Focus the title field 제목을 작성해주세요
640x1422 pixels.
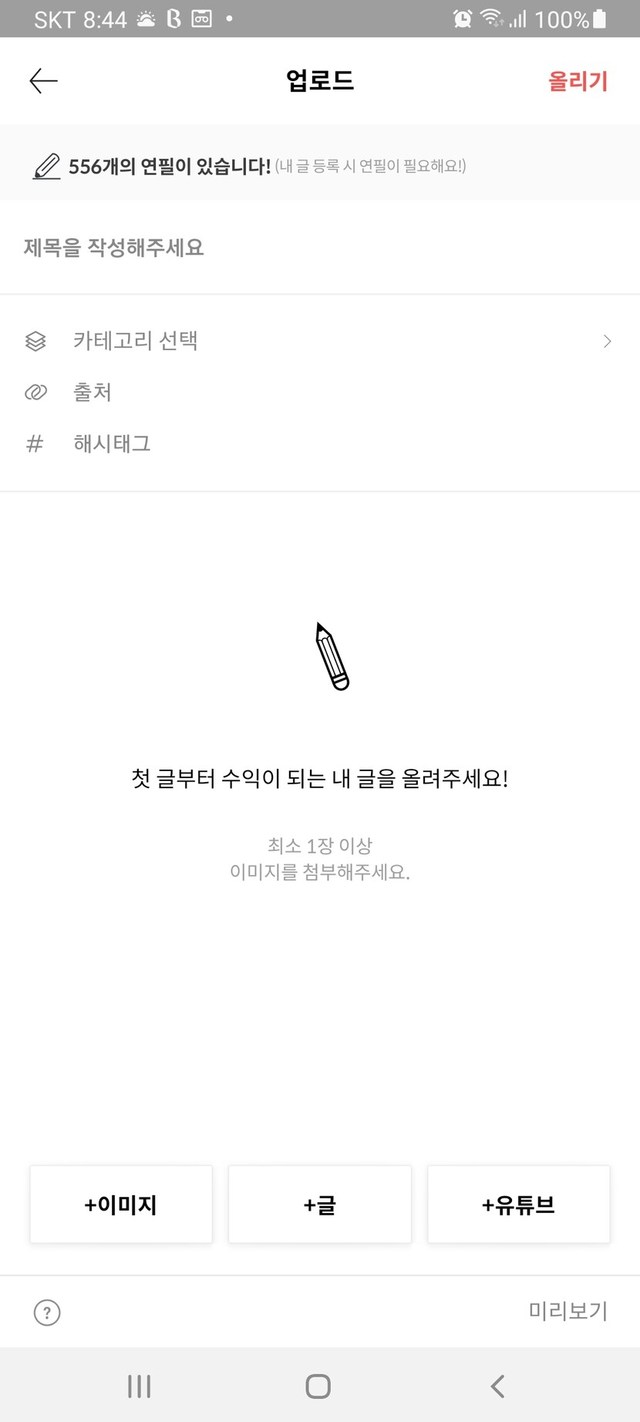[x=320, y=248]
